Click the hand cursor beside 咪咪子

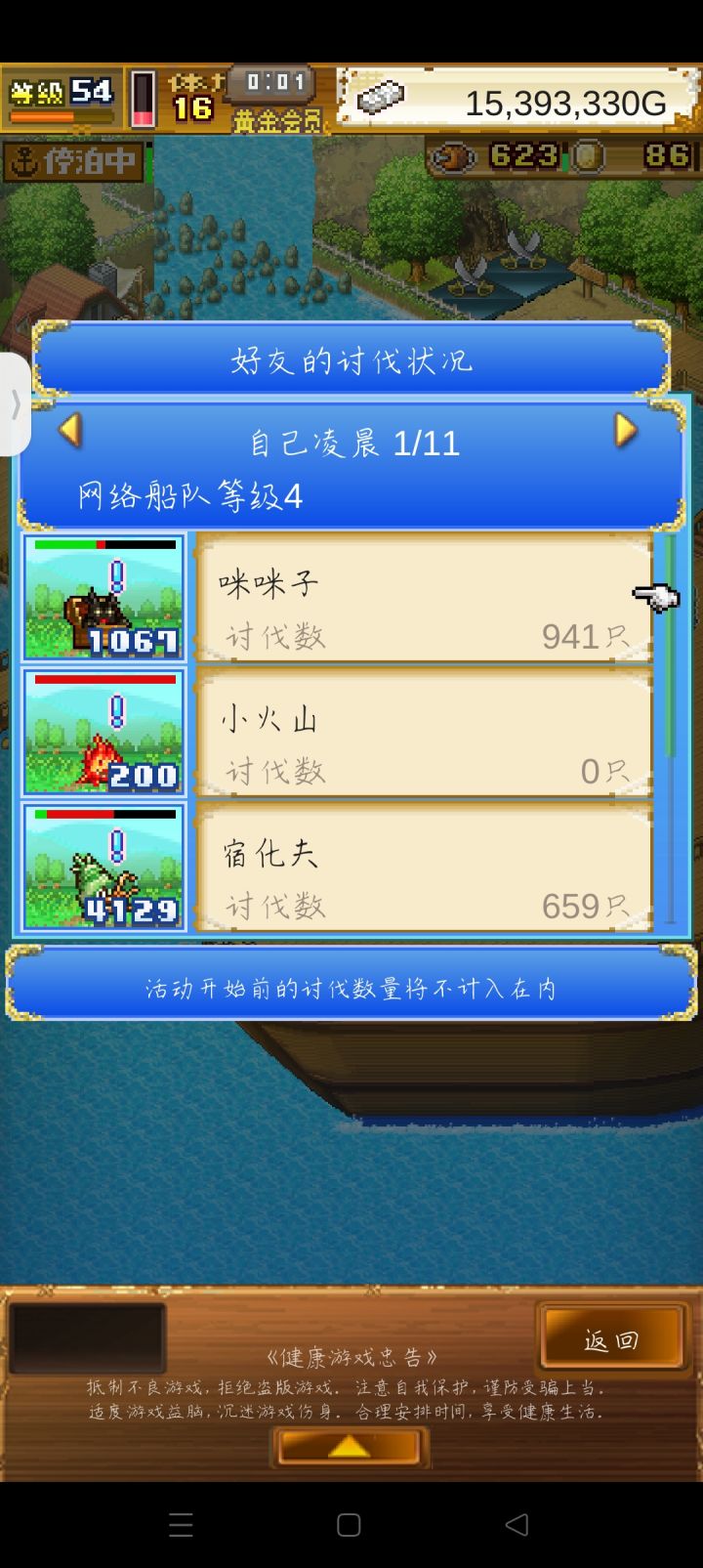click(x=656, y=599)
